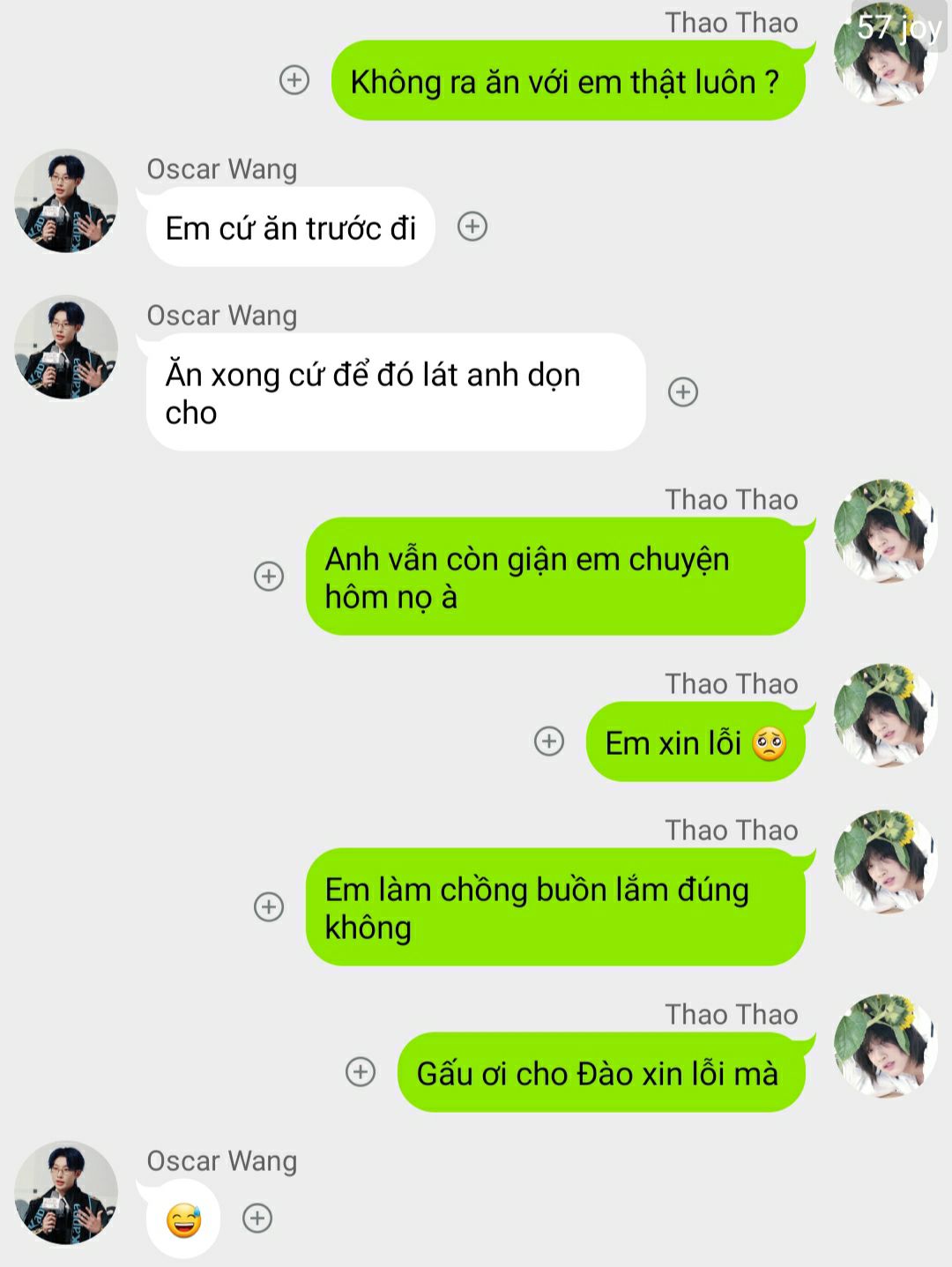Tap plus icon beside "Anh vẫn còn giận em"
The height and width of the screenshot is (1267, 952).
tap(269, 576)
